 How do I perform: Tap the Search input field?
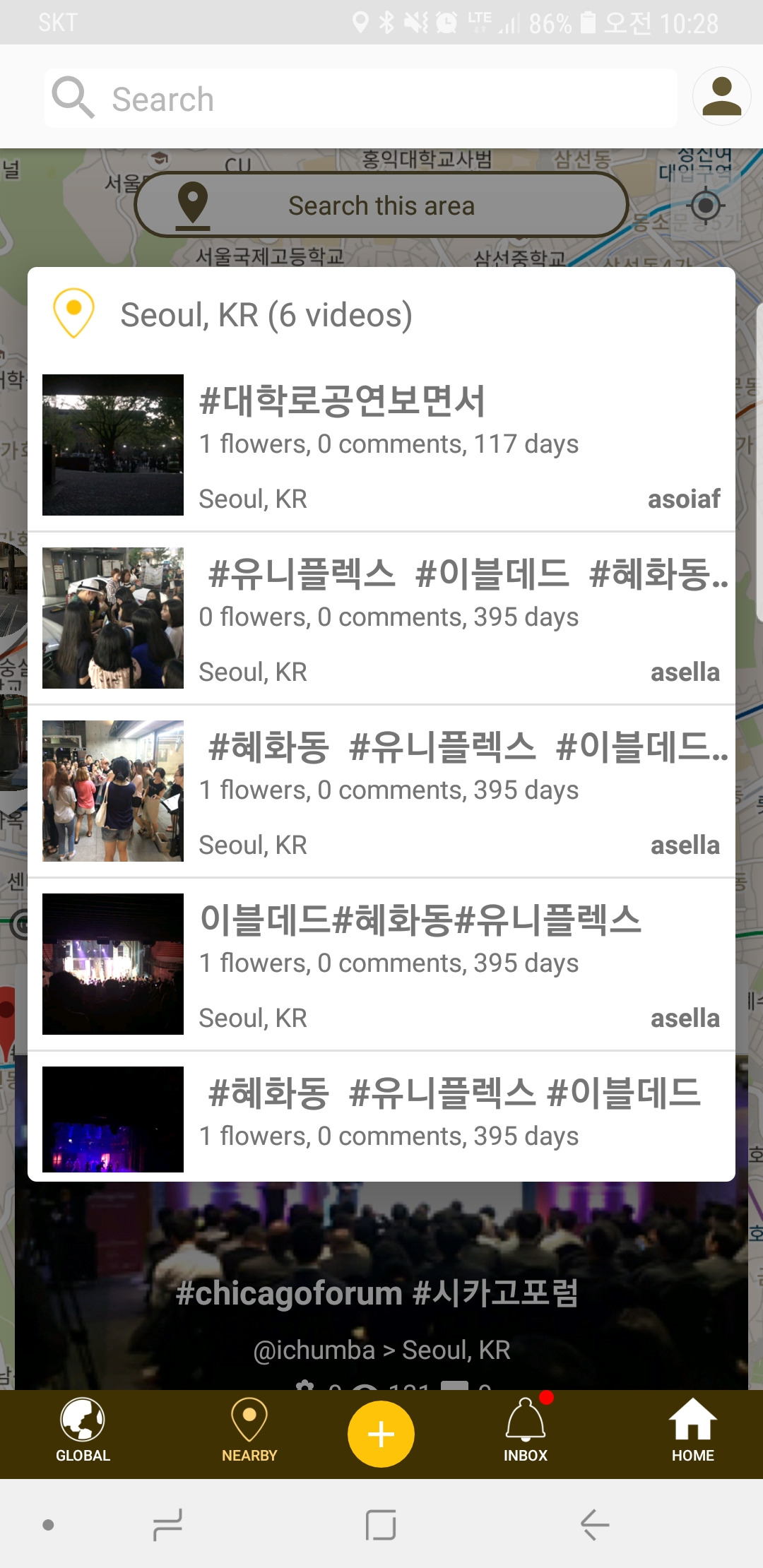point(360,98)
